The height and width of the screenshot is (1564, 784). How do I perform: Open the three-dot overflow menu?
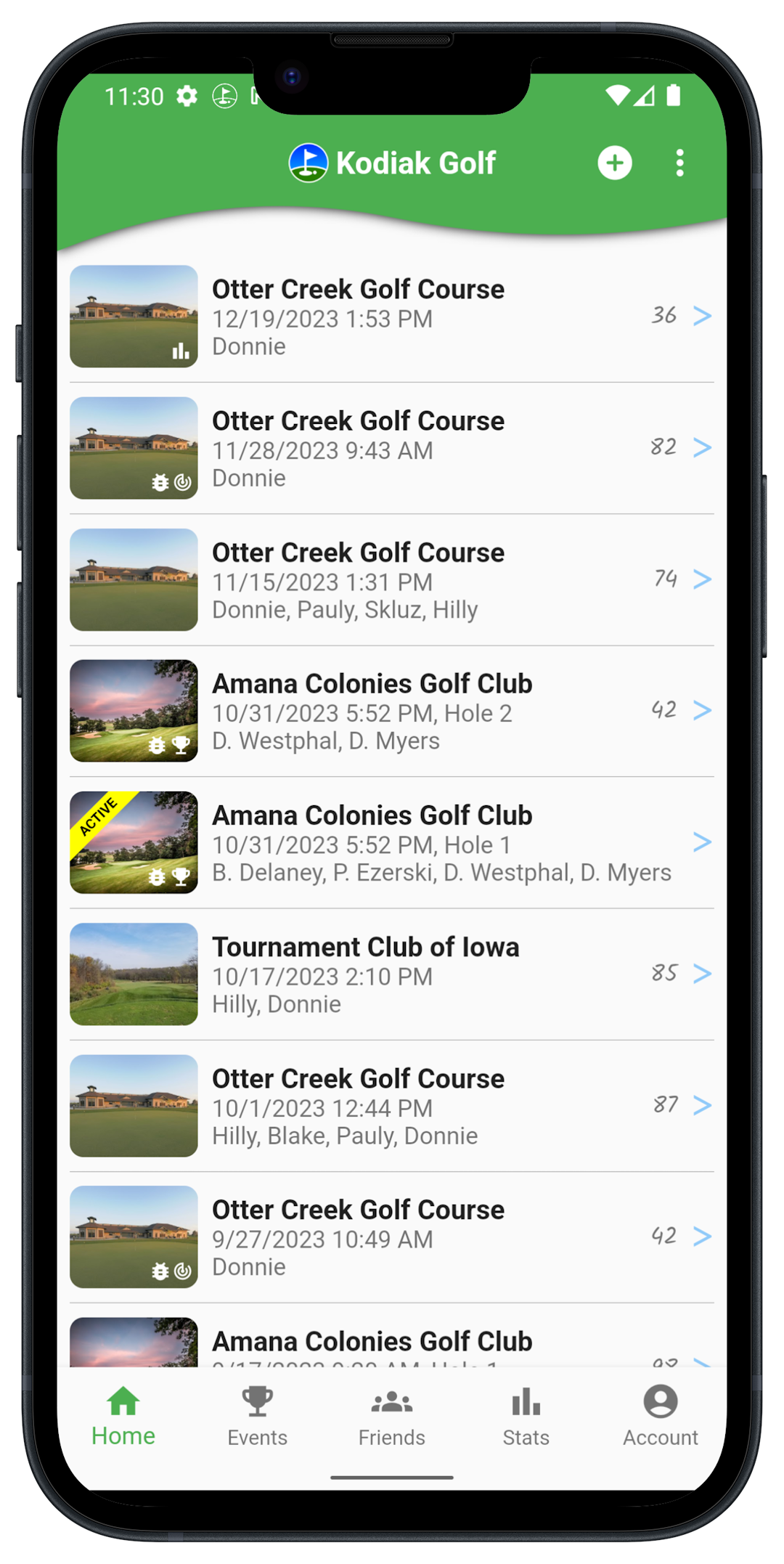point(679,163)
